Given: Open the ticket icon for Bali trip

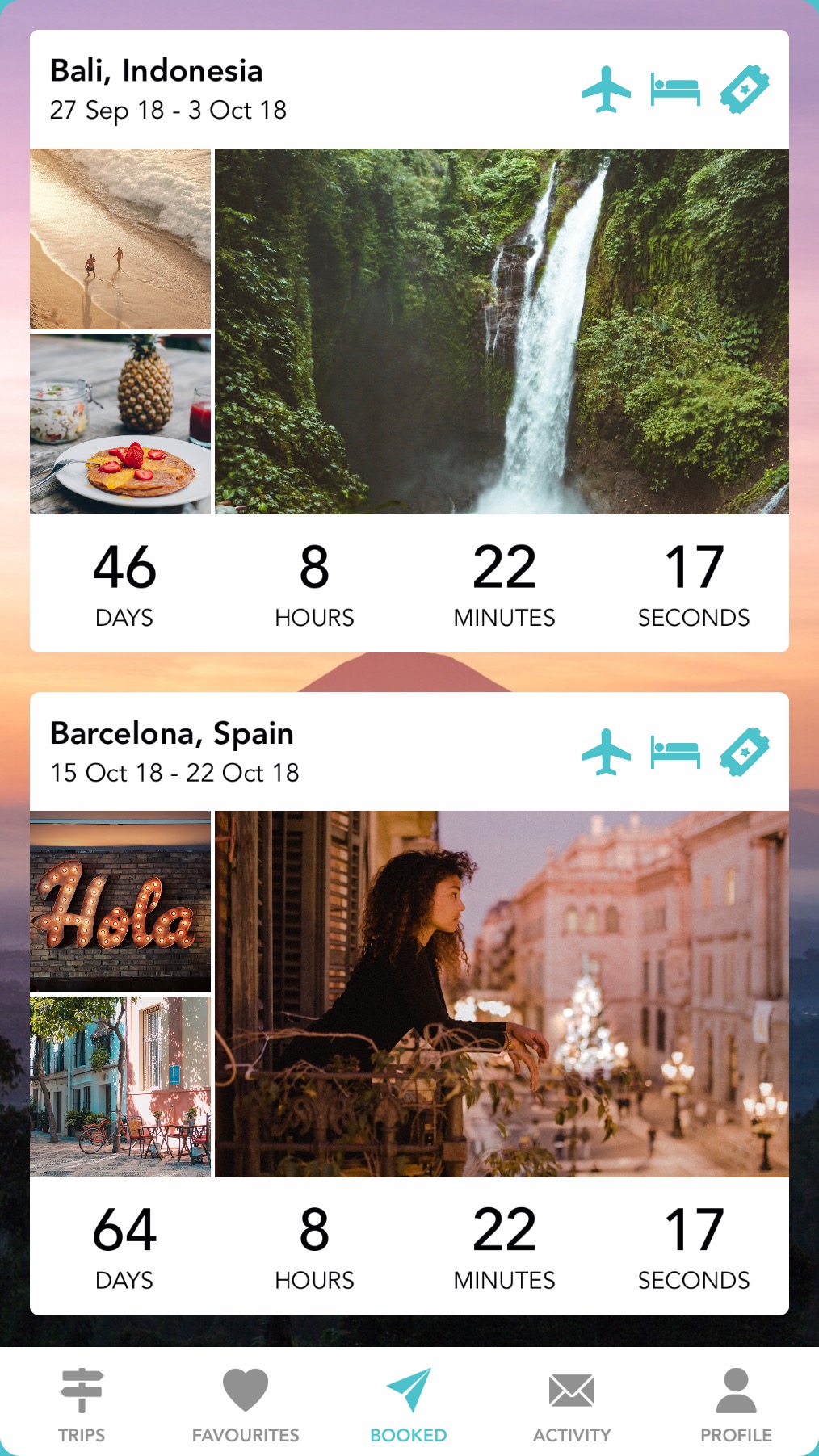Looking at the screenshot, I should pyautogui.click(x=745, y=90).
